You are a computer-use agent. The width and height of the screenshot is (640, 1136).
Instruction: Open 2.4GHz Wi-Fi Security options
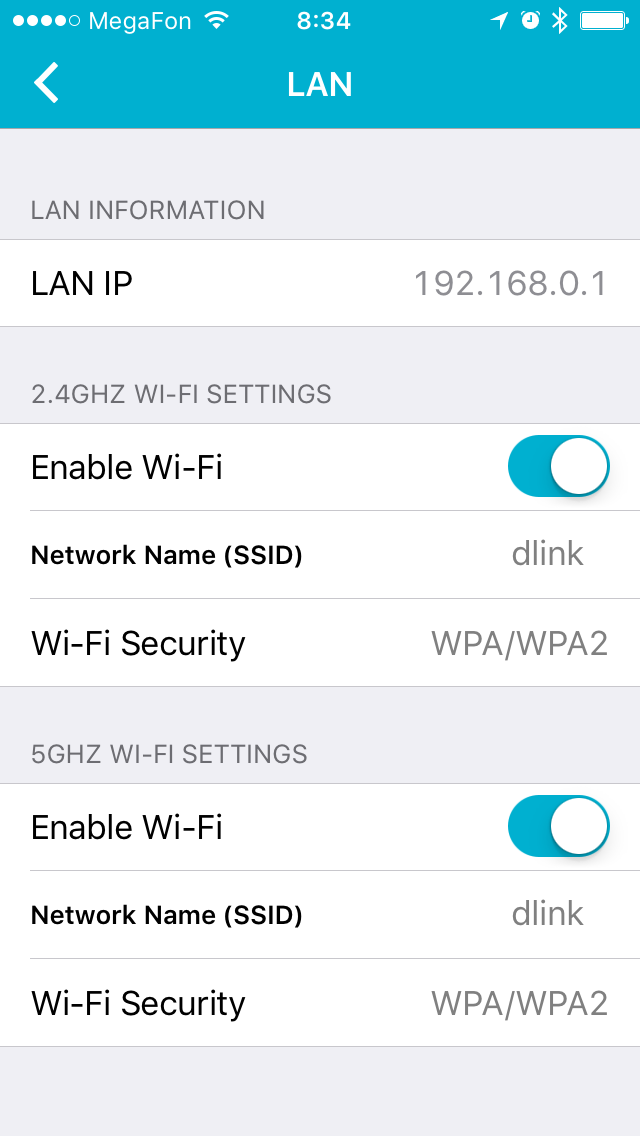(x=320, y=643)
